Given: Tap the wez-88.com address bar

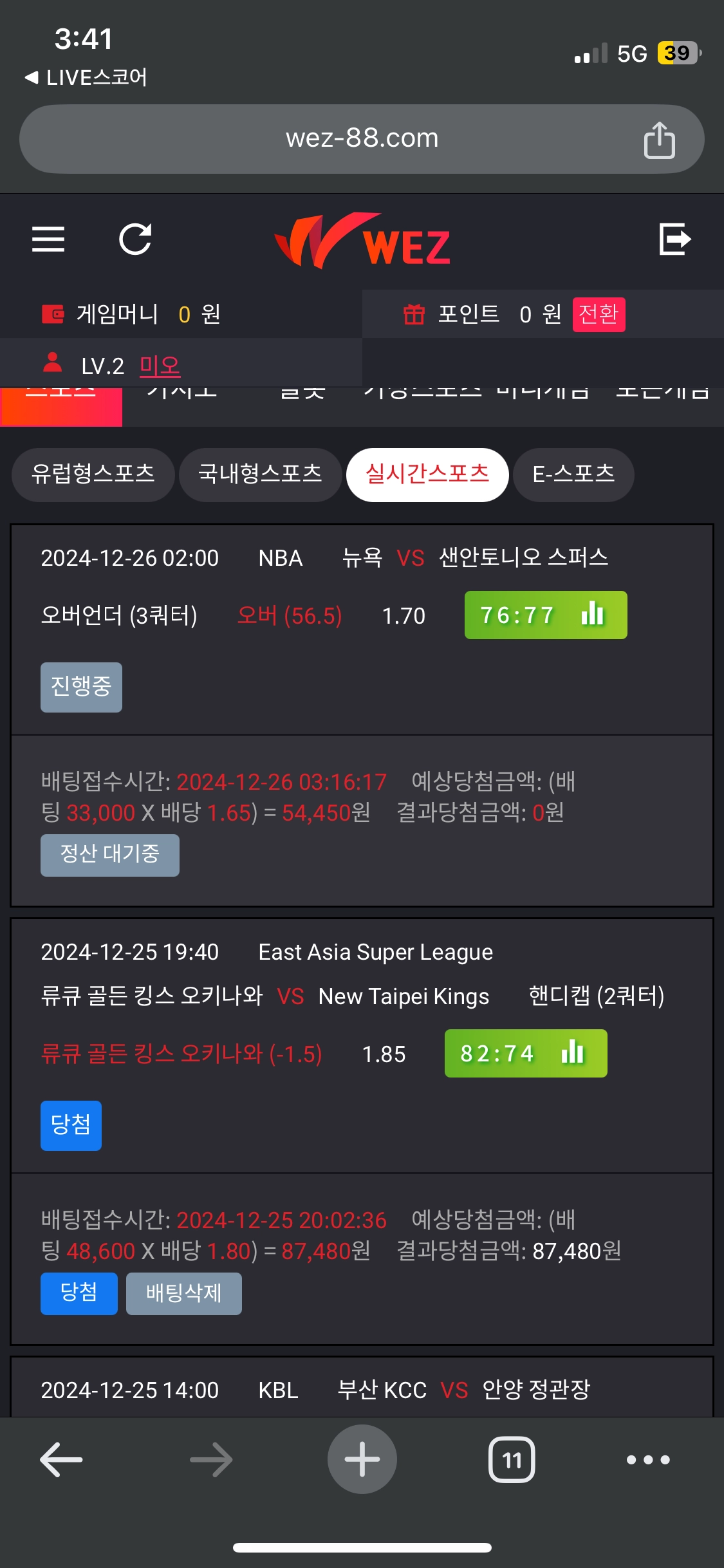Looking at the screenshot, I should coord(362,139).
